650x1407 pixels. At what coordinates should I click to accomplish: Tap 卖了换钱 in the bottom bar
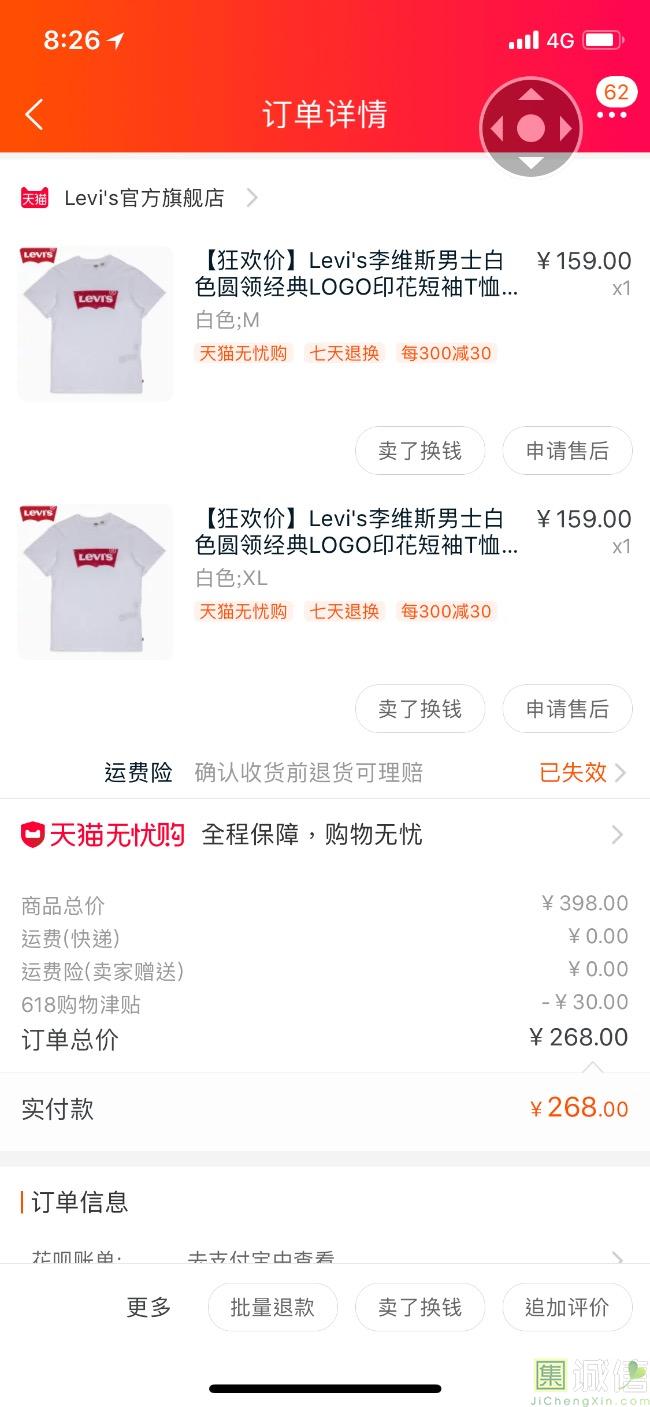coord(420,1307)
